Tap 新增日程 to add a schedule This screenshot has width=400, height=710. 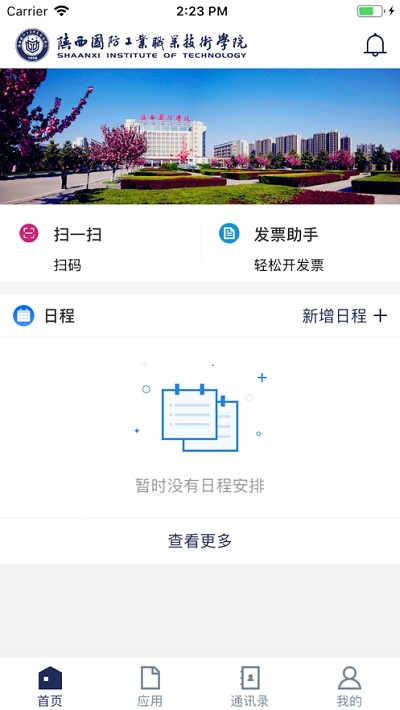click(344, 316)
